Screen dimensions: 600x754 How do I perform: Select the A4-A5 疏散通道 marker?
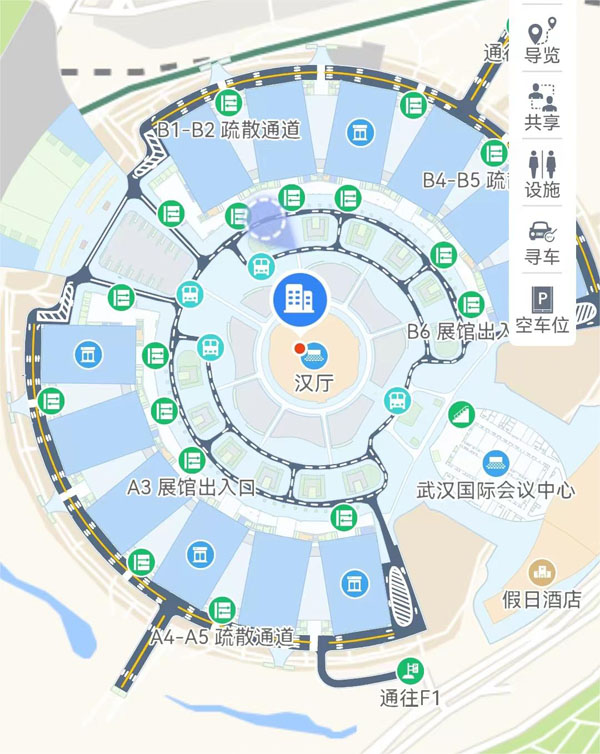pos(221,609)
